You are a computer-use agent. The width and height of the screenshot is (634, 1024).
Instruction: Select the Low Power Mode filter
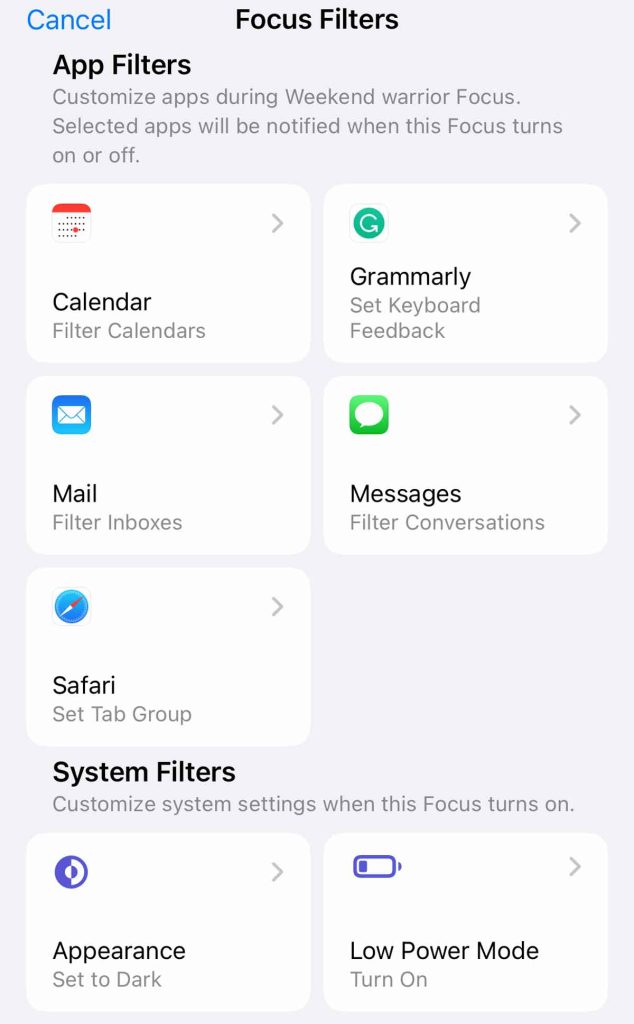tap(465, 922)
